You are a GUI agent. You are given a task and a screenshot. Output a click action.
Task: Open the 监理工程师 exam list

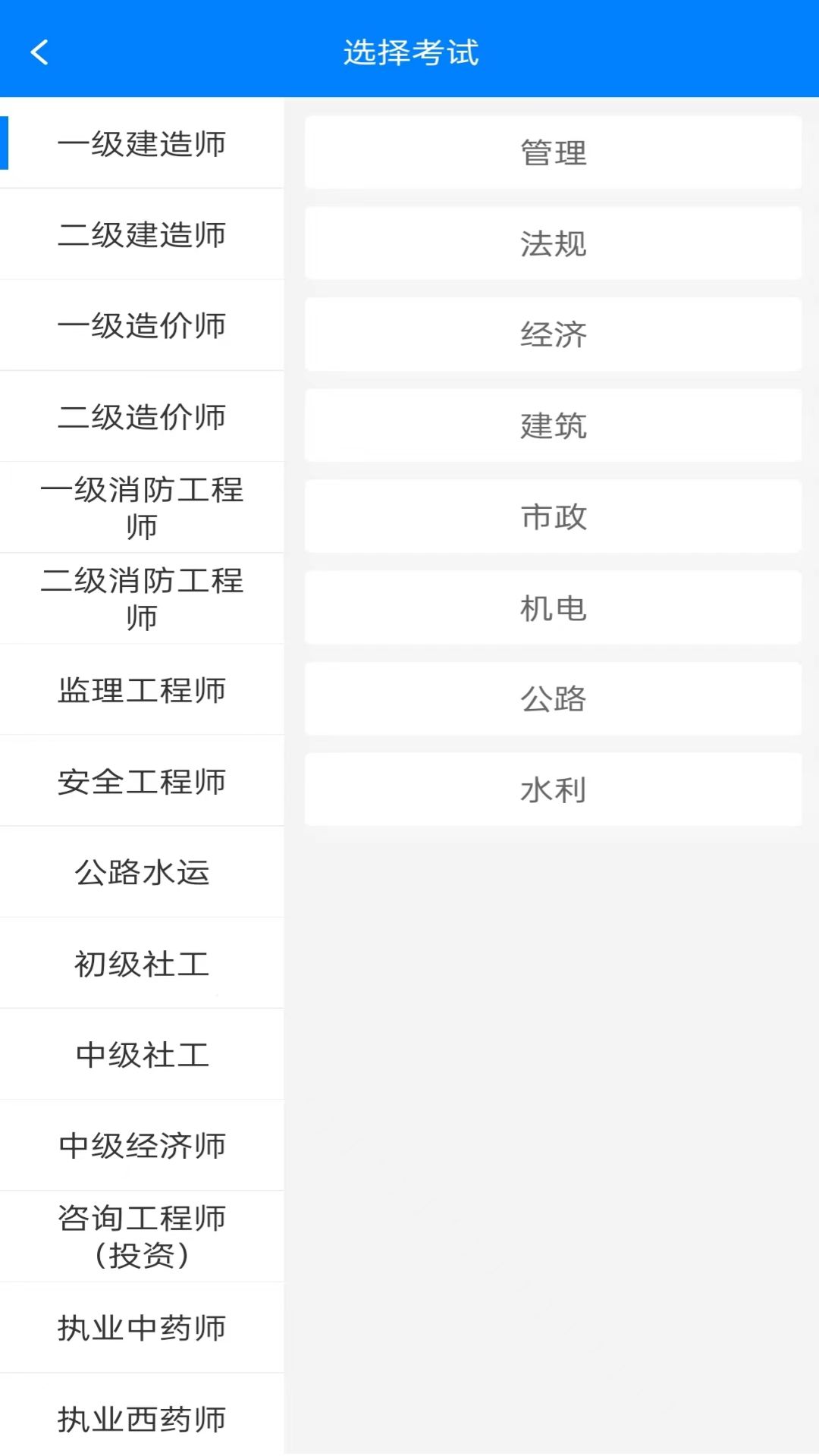(144, 690)
